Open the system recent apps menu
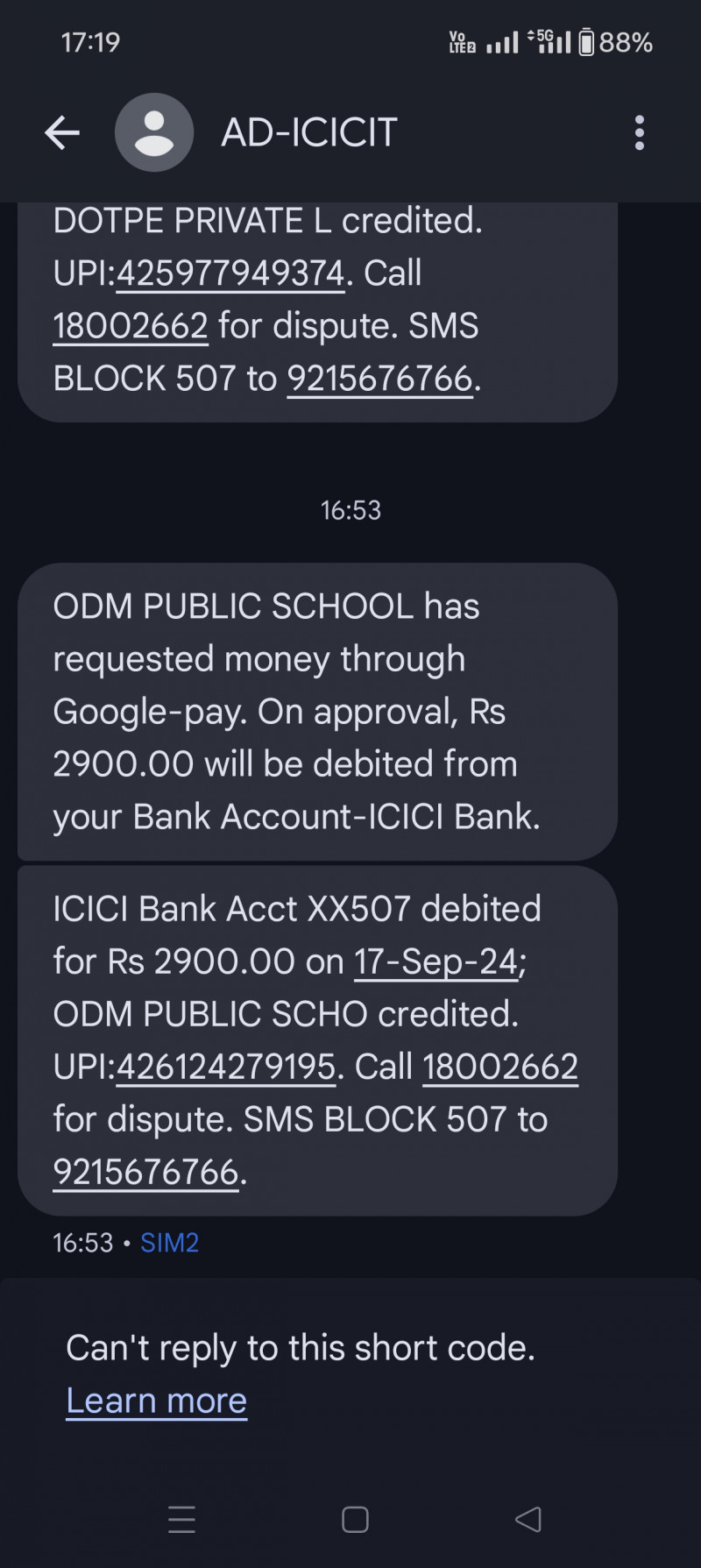This screenshot has width=701, height=1568. click(x=181, y=1519)
